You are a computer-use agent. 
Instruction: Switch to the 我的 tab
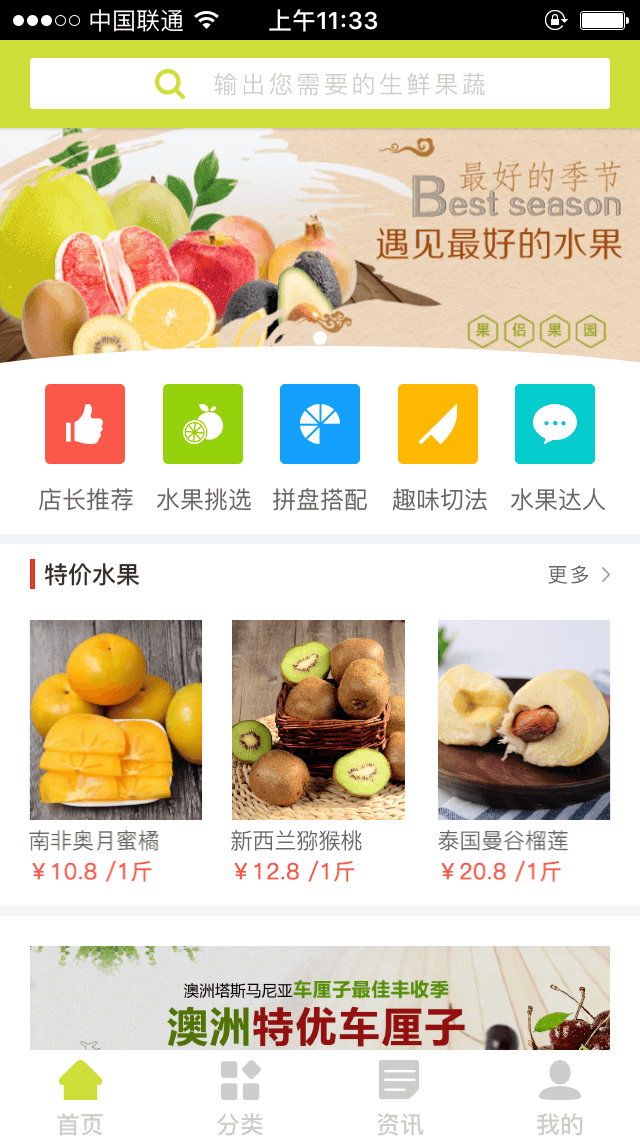point(560,1095)
